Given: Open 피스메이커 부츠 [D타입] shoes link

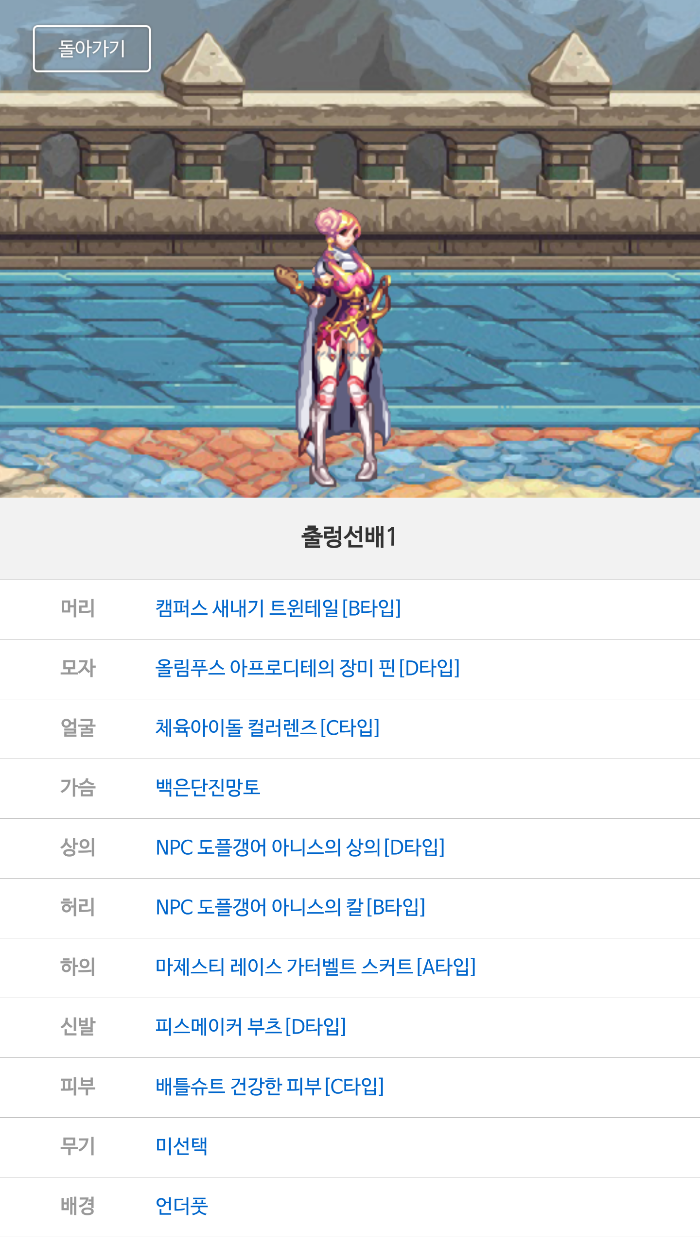Looking at the screenshot, I should pos(250,1027).
